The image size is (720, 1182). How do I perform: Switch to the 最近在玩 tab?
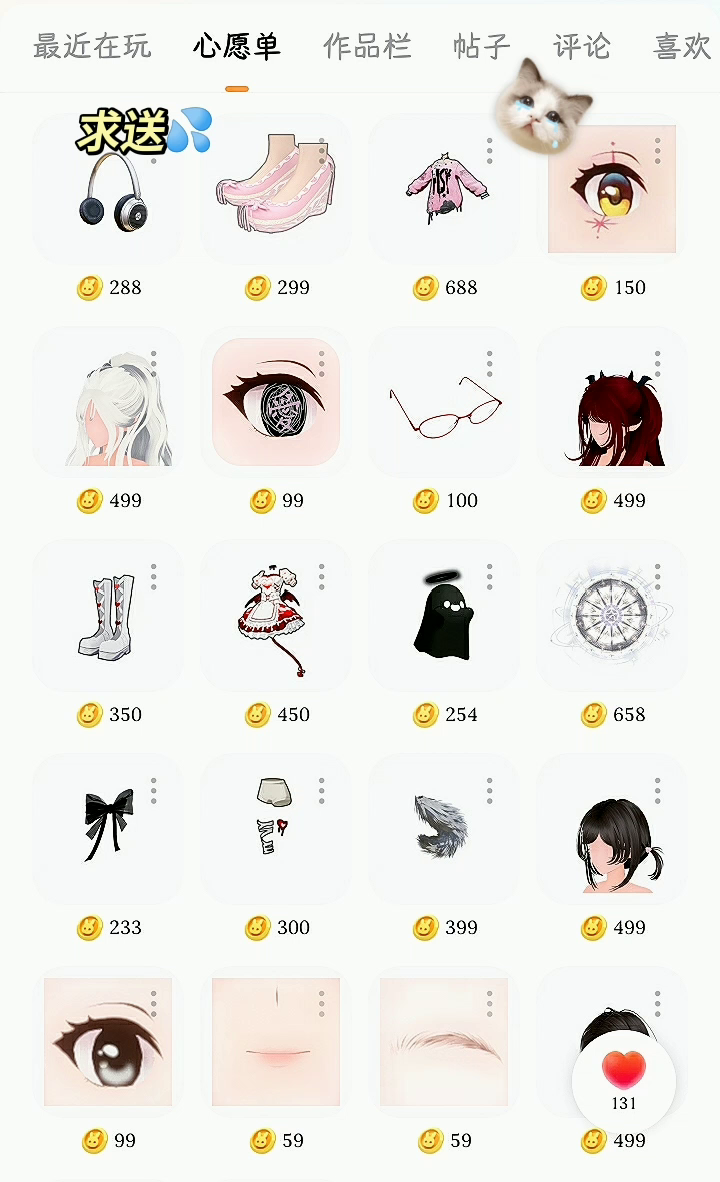pos(92,46)
